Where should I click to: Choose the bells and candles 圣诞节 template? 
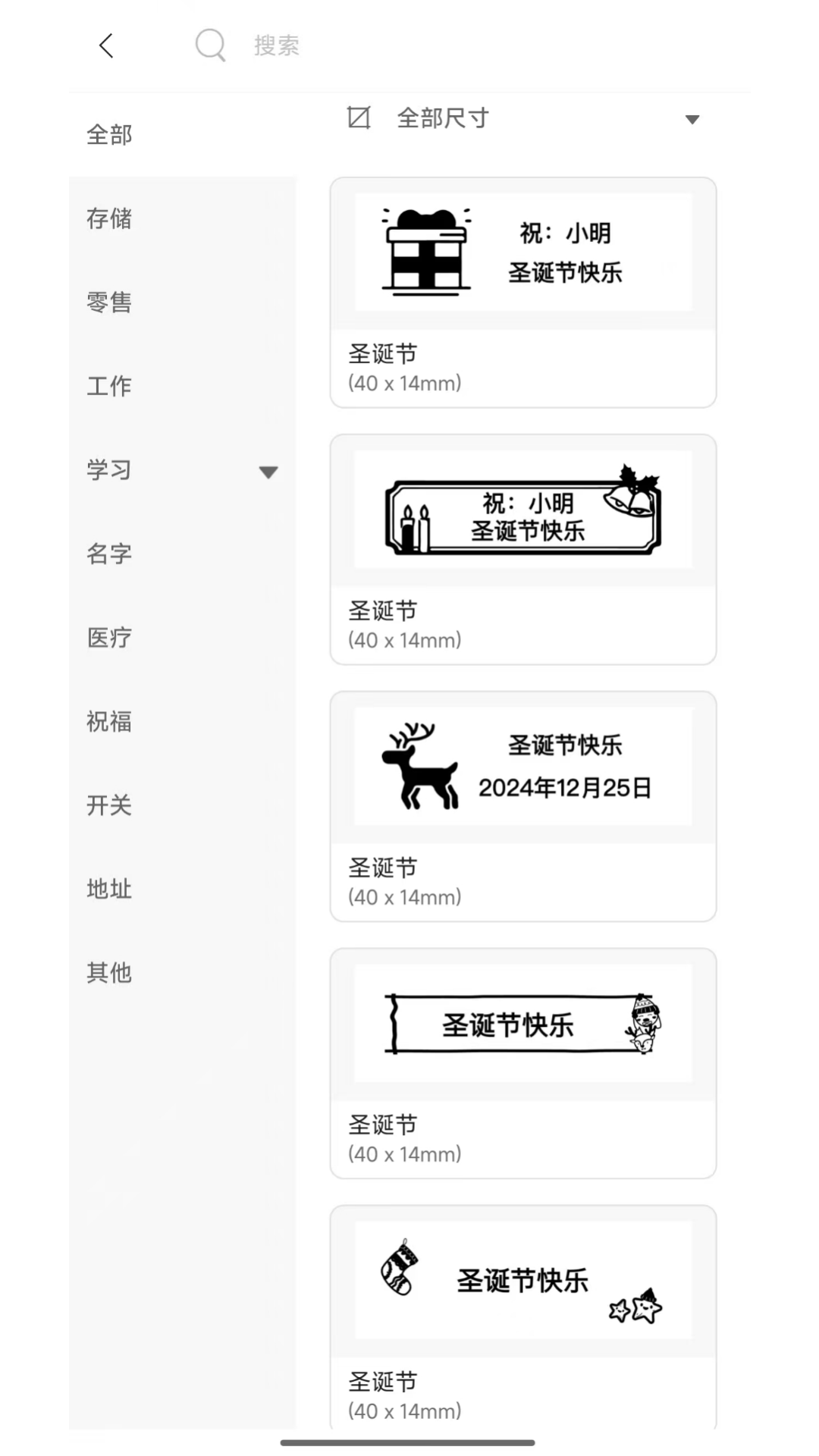coord(523,549)
